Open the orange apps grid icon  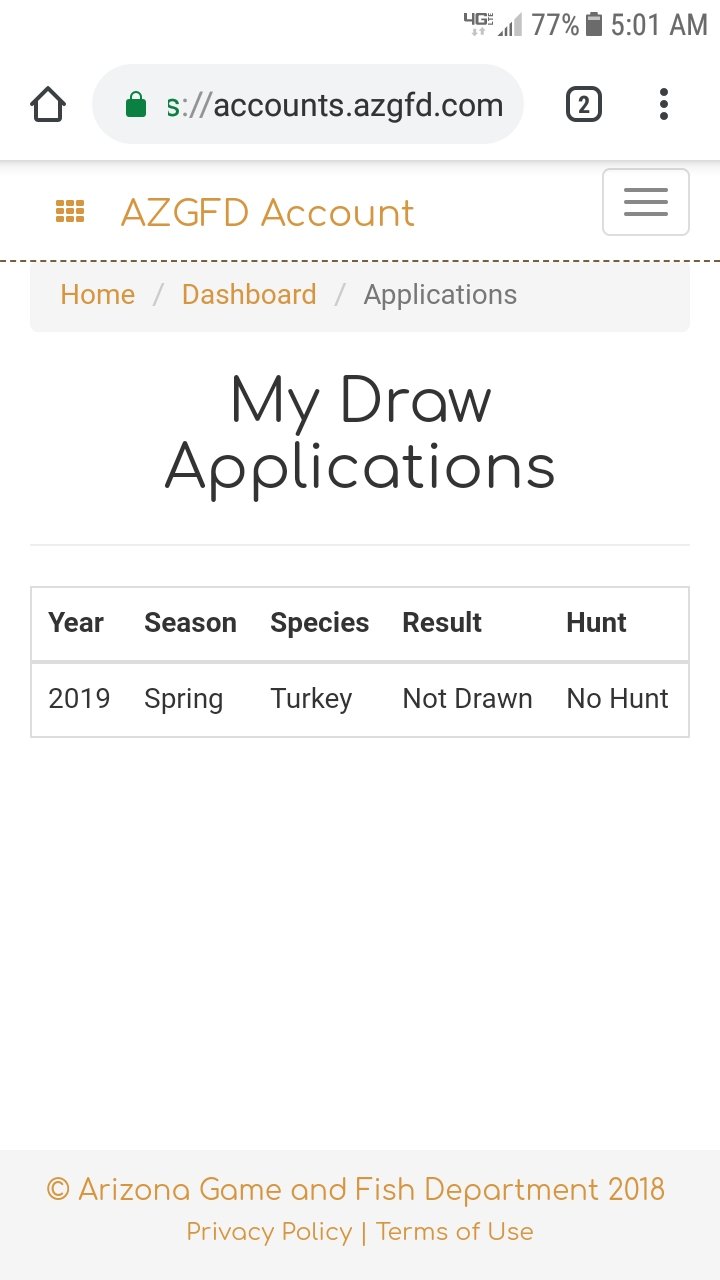(x=70, y=212)
